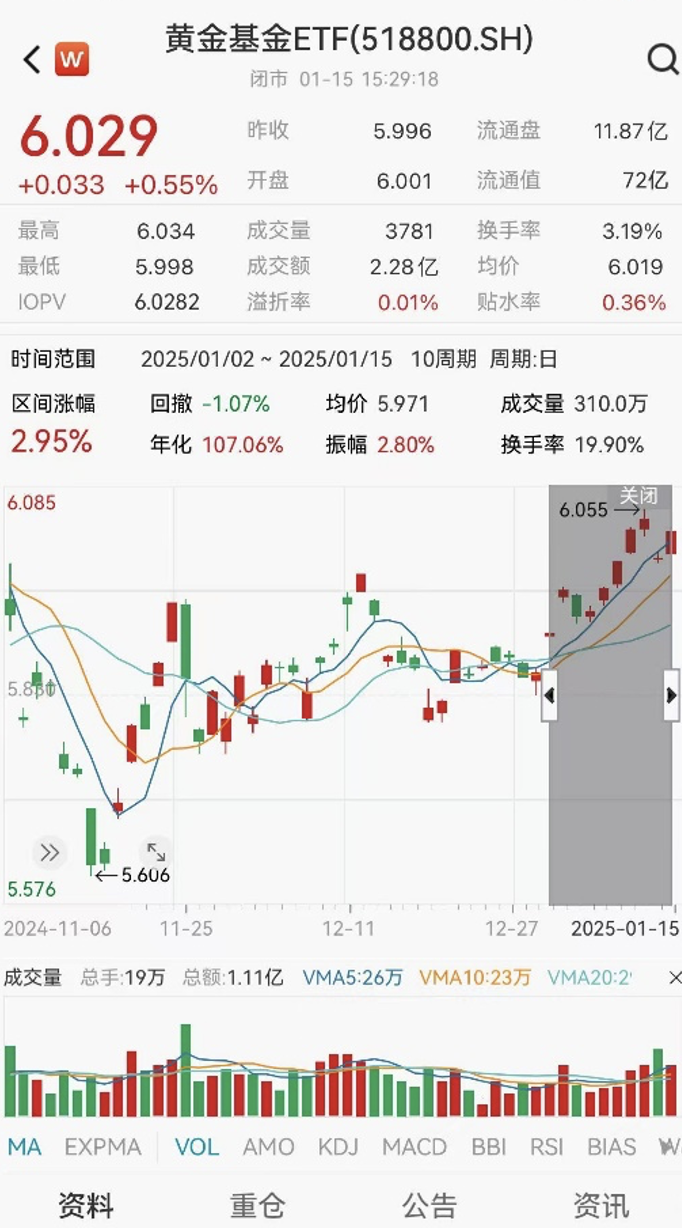Switch to KDJ indicator

point(338,1146)
